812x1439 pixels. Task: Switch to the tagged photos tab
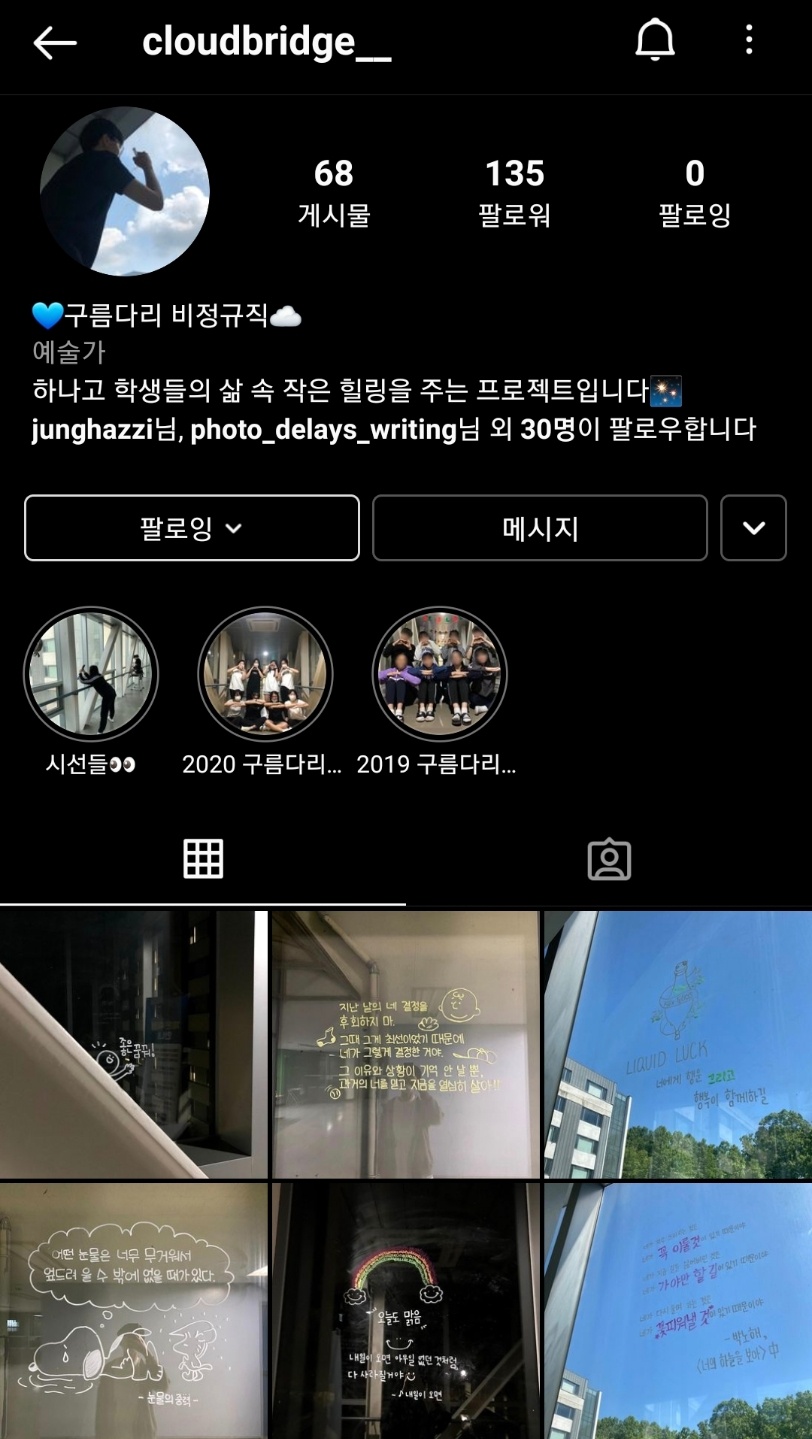(x=609, y=859)
